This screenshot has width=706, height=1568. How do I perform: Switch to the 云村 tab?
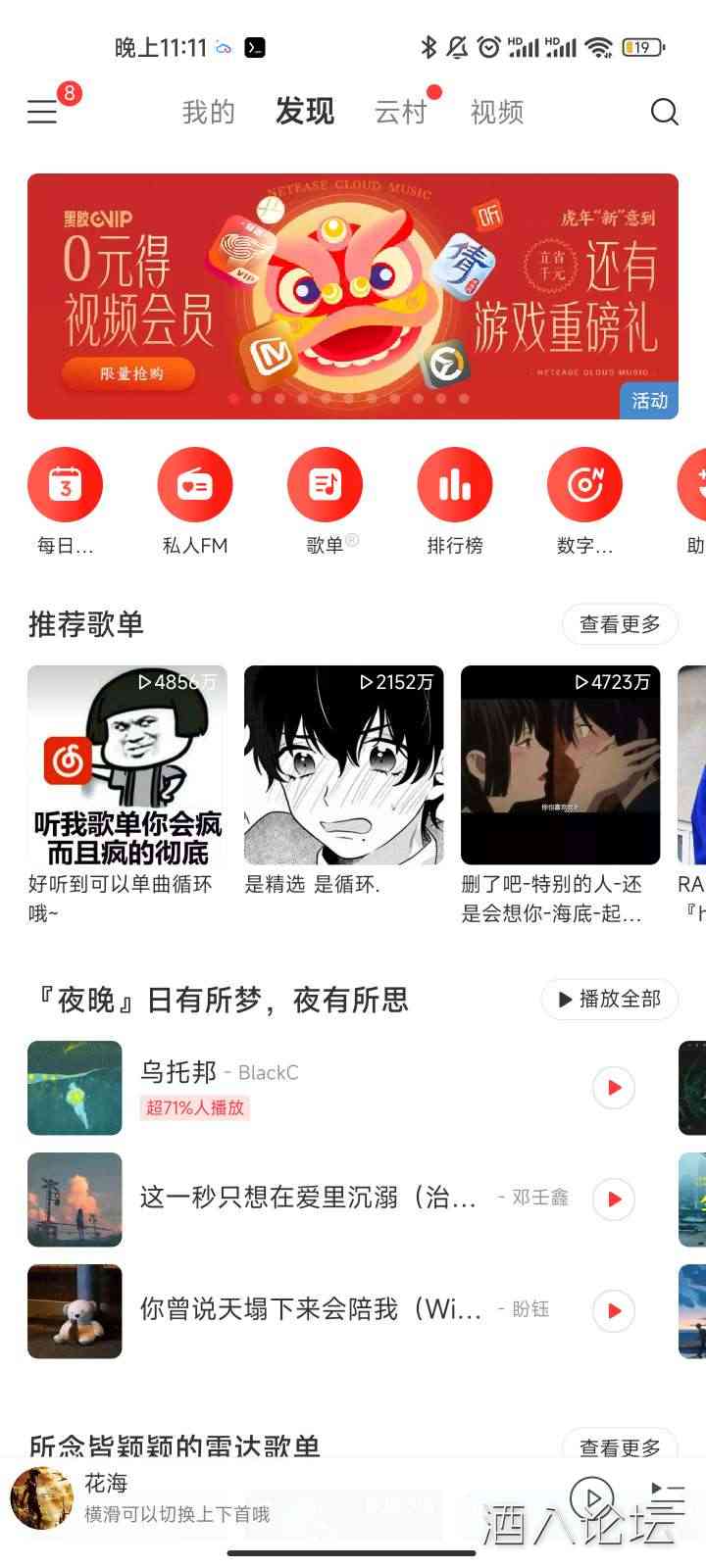(x=400, y=112)
